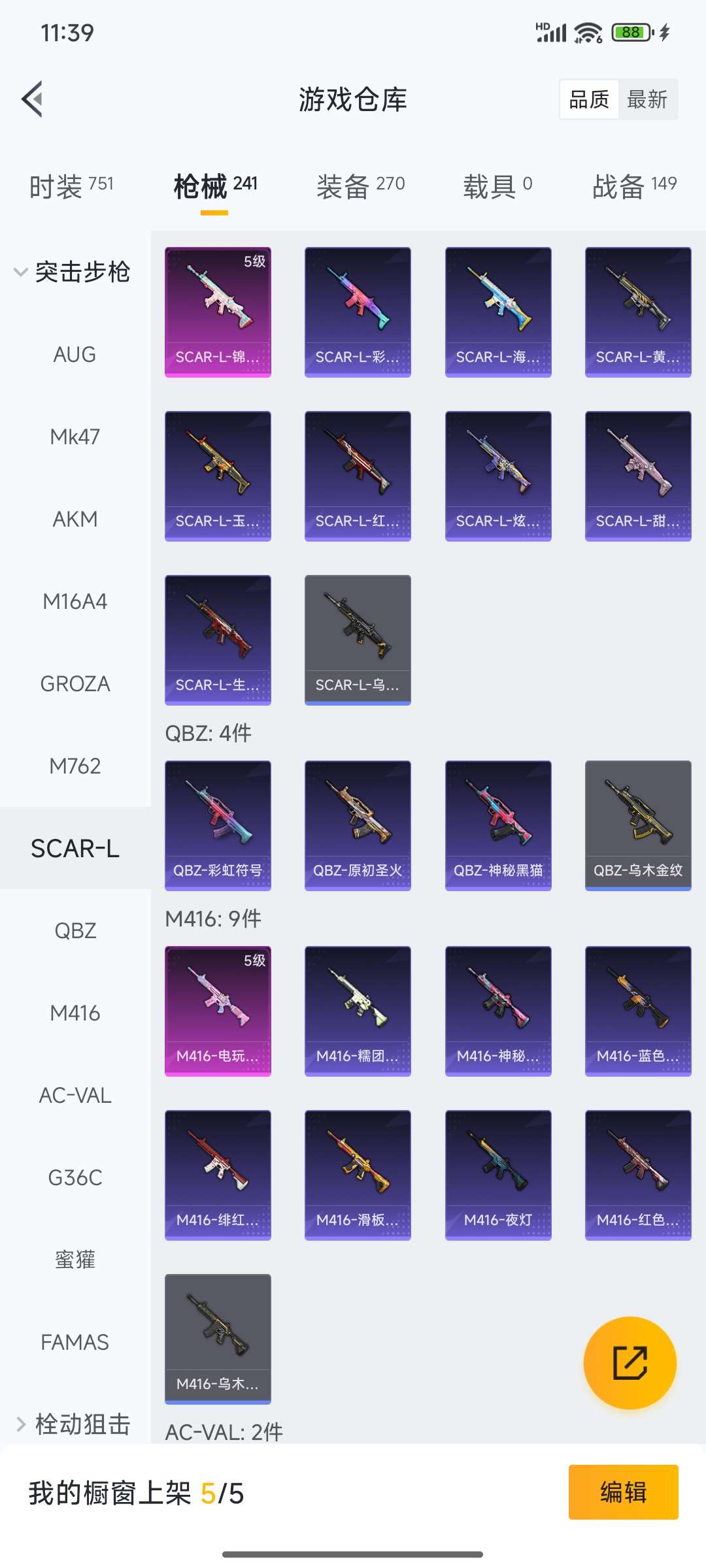
Task: Open the QBZ-乌木金纹 skin
Action: [637, 825]
